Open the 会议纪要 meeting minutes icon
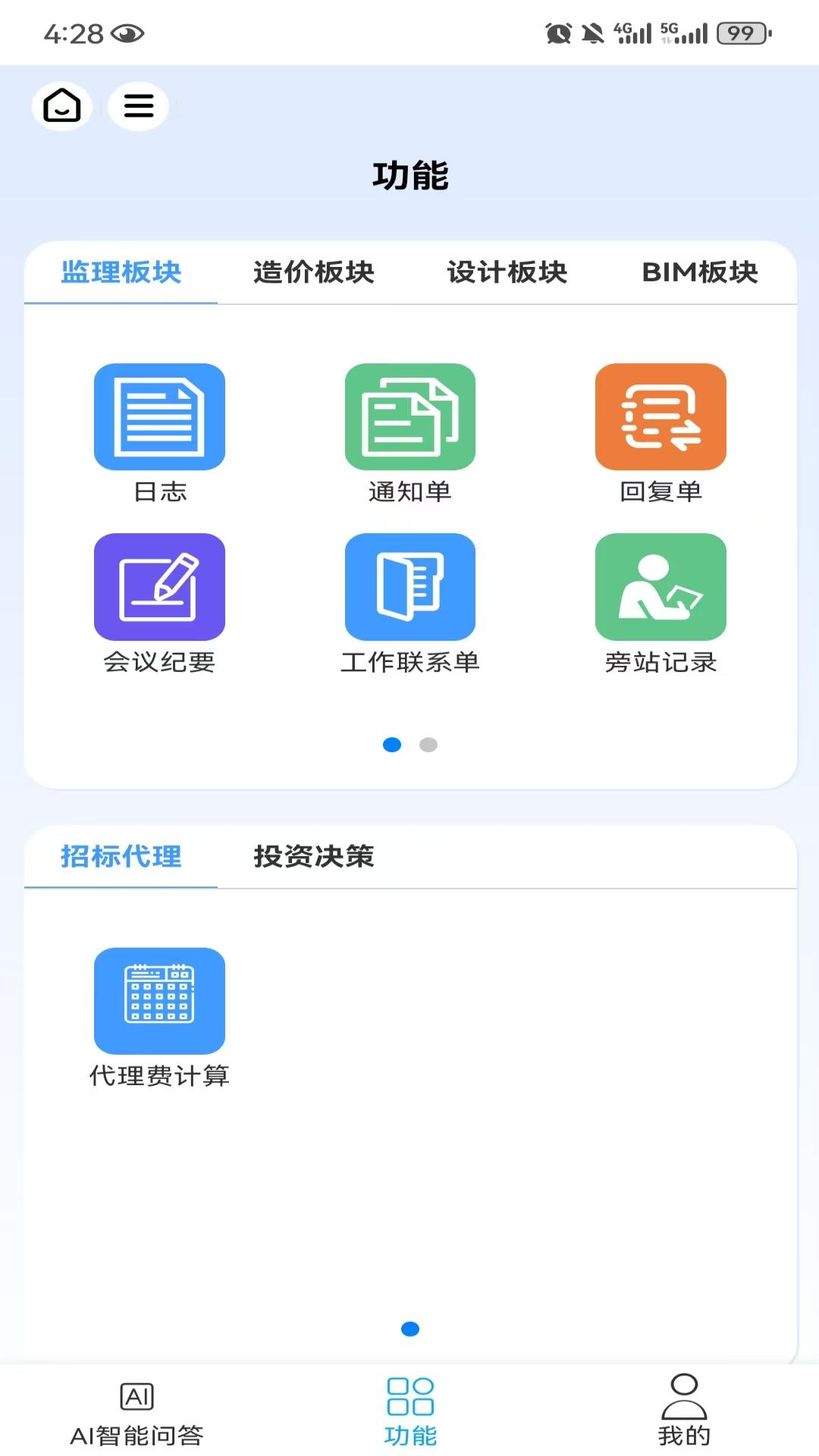This screenshot has height=1456, width=819. point(159,586)
